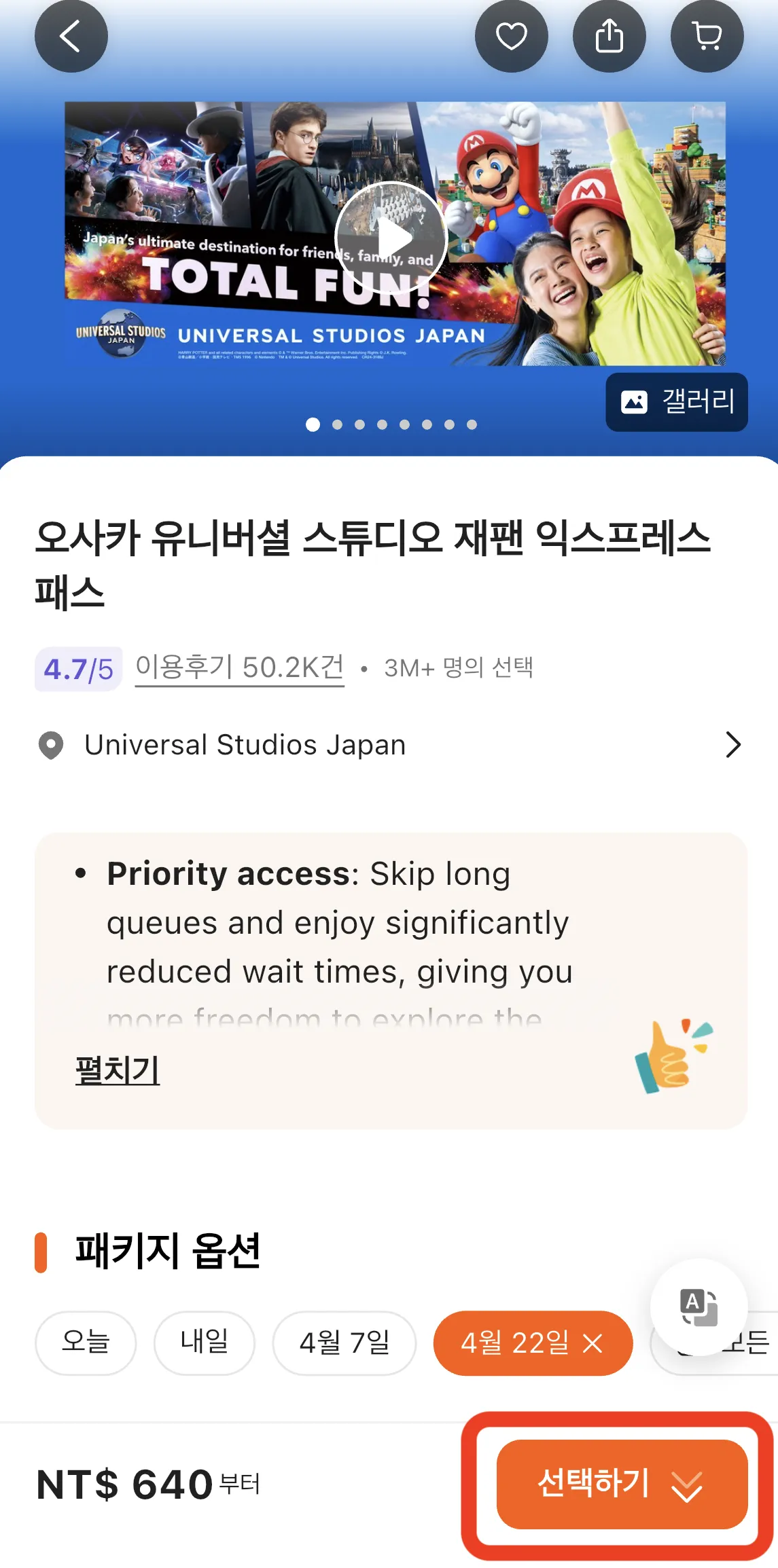Clear the selected 4월 22일 date
778x1568 pixels.
[x=593, y=1343]
